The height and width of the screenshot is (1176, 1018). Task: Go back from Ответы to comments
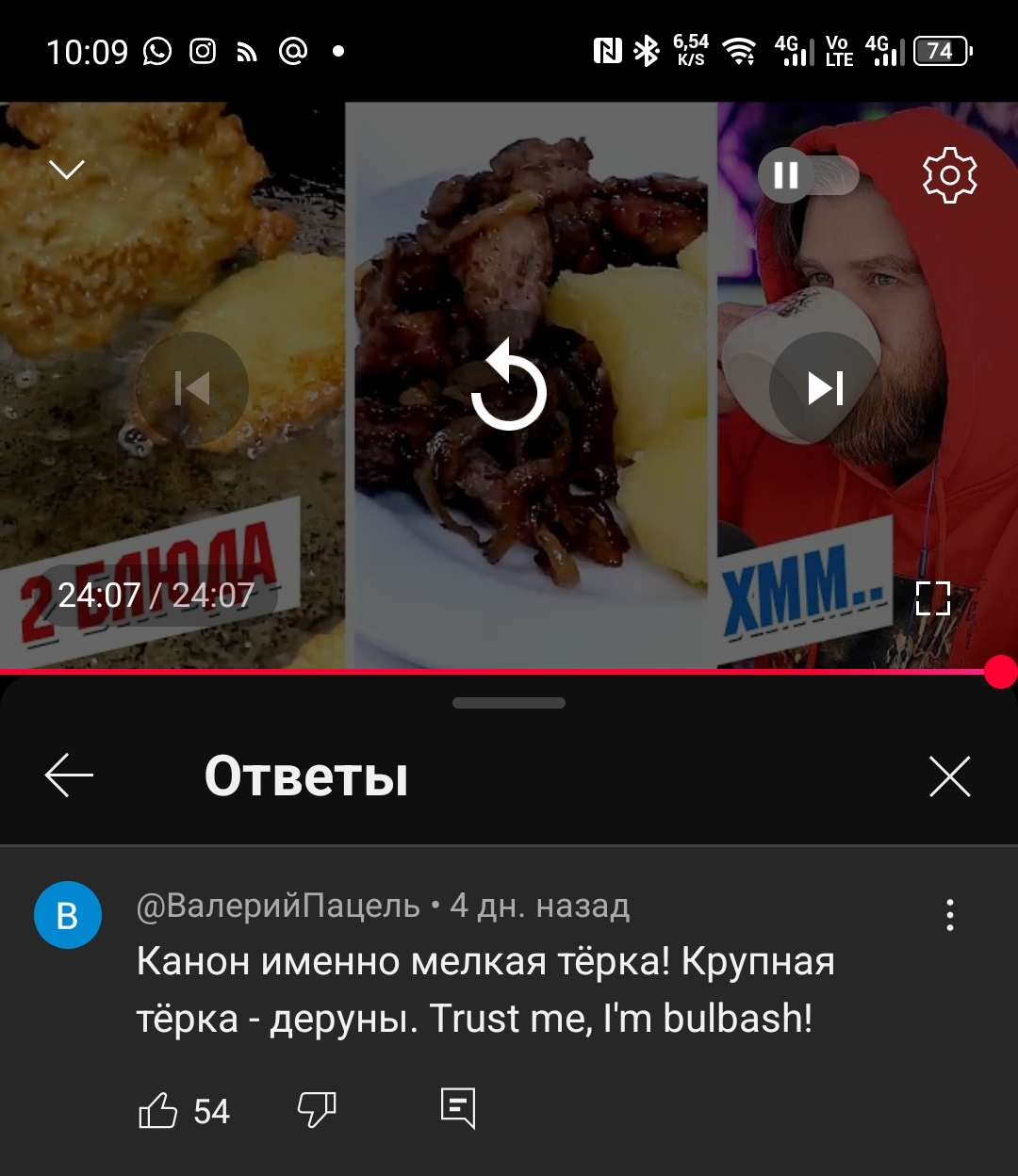click(x=69, y=776)
